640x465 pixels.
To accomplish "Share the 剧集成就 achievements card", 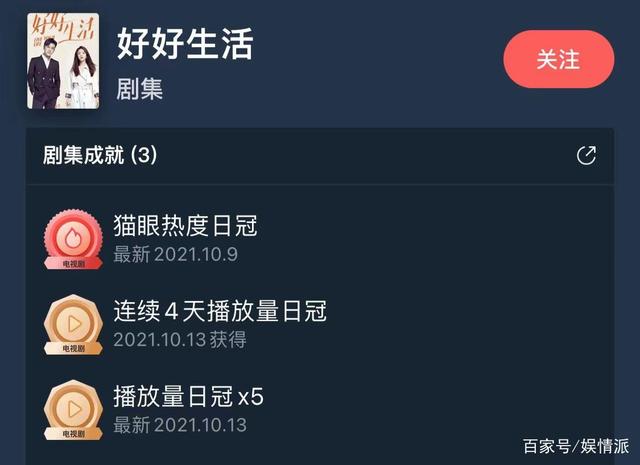I will 587,155.
